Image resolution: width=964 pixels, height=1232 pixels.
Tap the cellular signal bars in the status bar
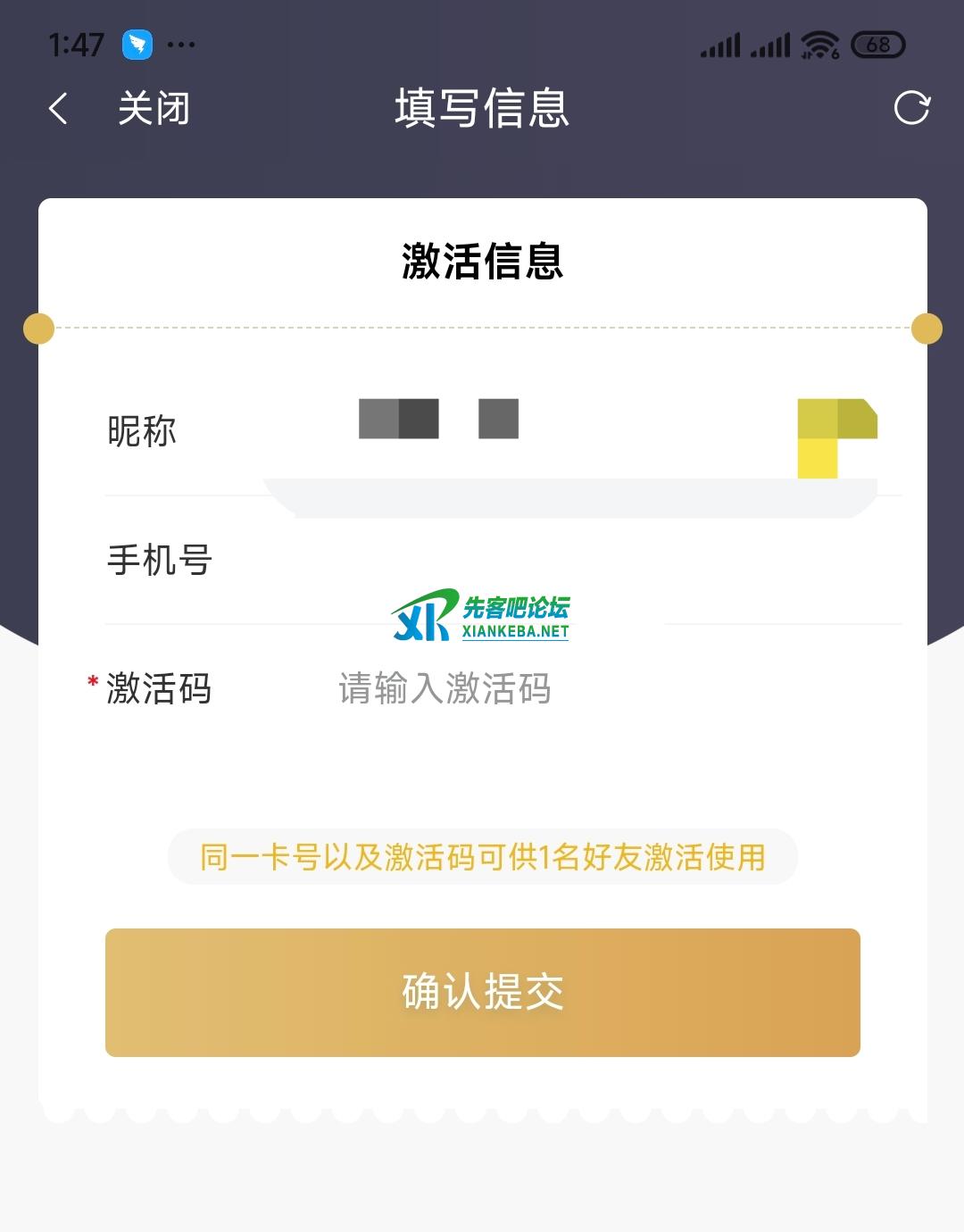[x=723, y=43]
